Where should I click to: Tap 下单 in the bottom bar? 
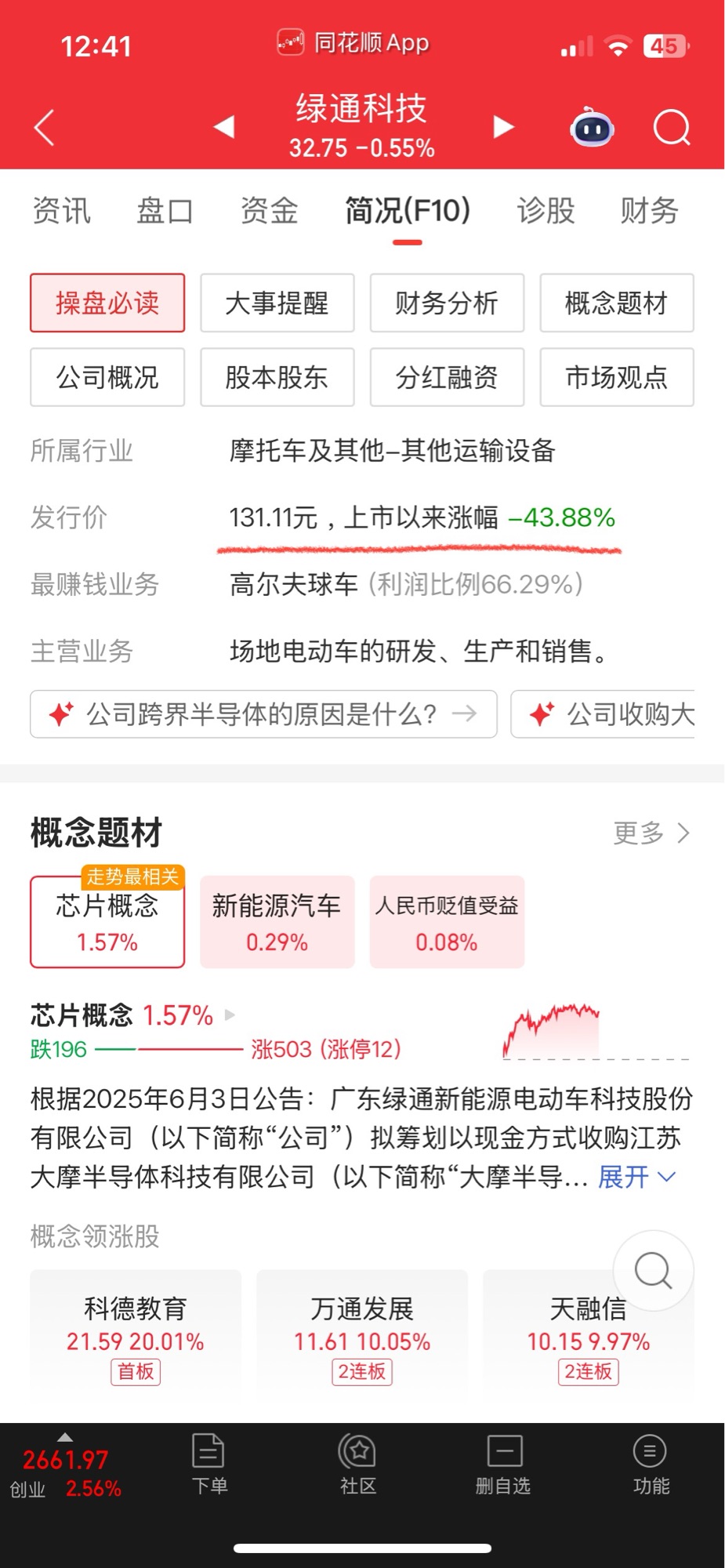click(x=209, y=1464)
